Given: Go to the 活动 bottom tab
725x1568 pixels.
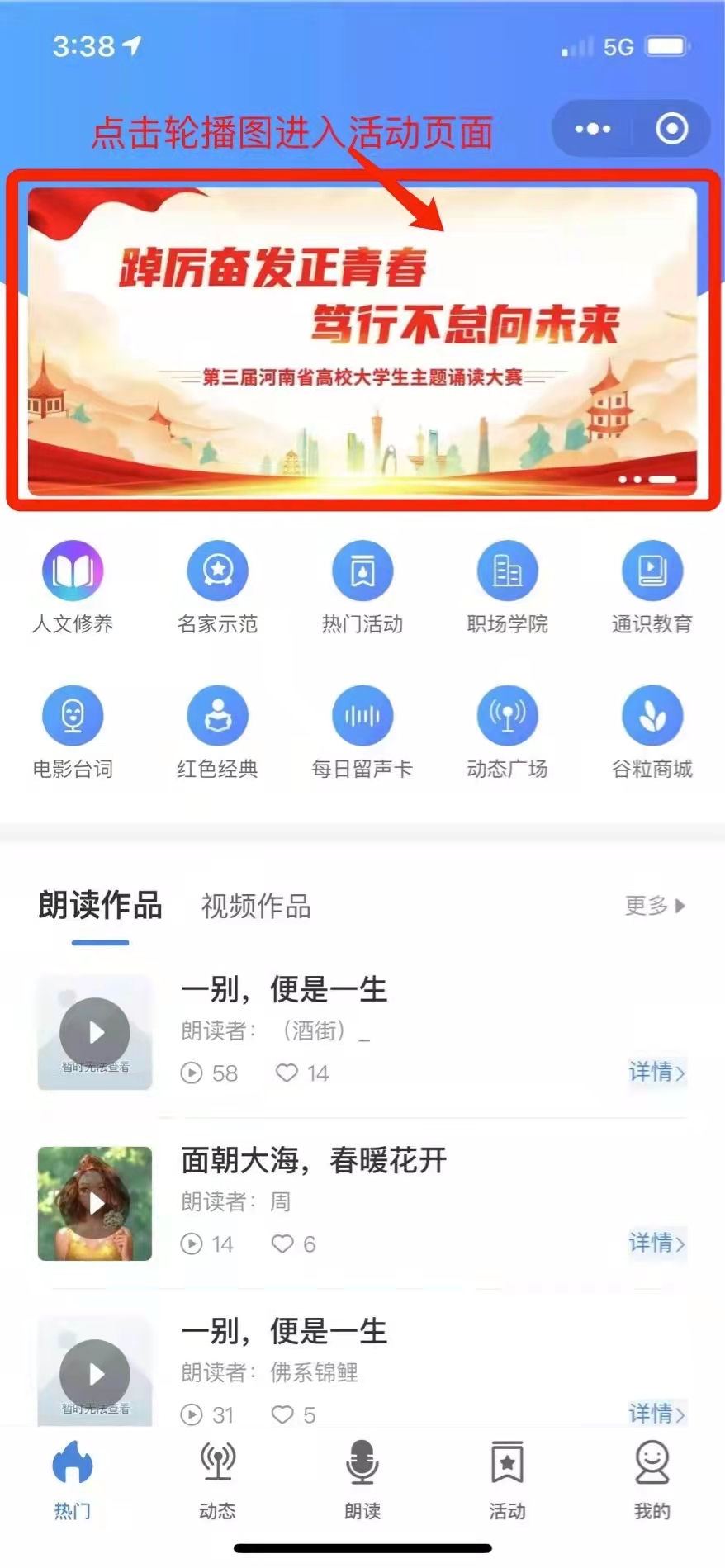Looking at the screenshot, I should pos(507,1480).
